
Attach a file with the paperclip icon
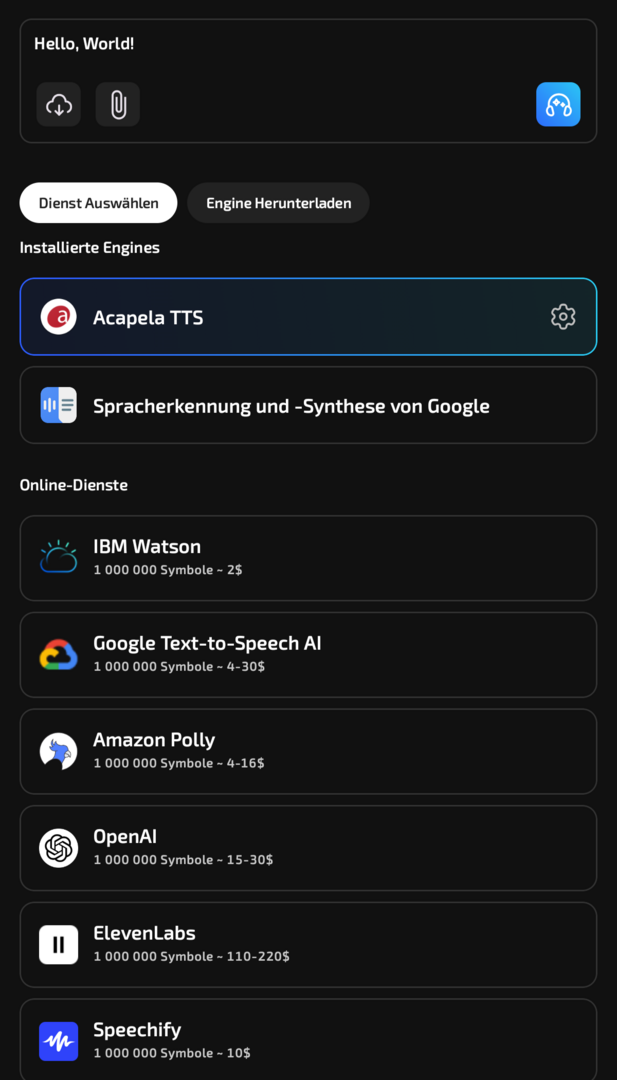[x=118, y=104]
